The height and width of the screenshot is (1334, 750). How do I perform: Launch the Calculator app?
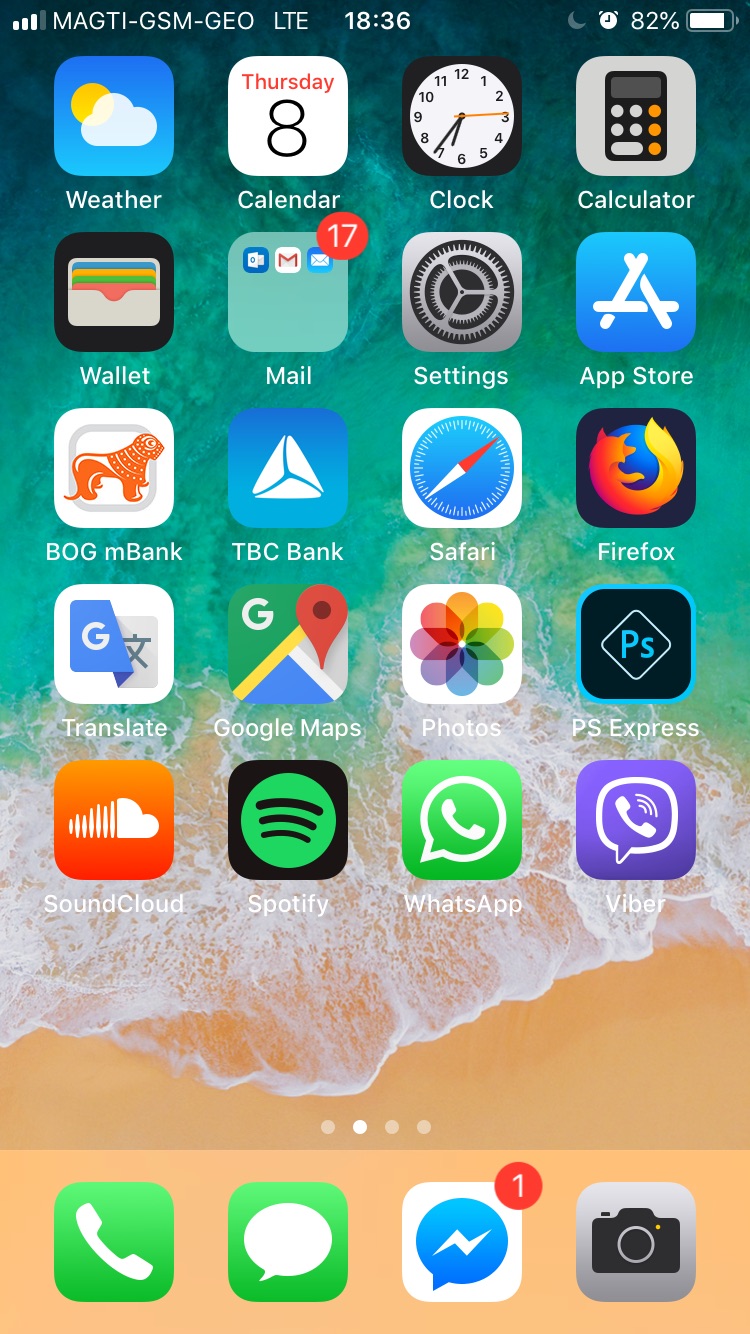pyautogui.click(x=636, y=116)
